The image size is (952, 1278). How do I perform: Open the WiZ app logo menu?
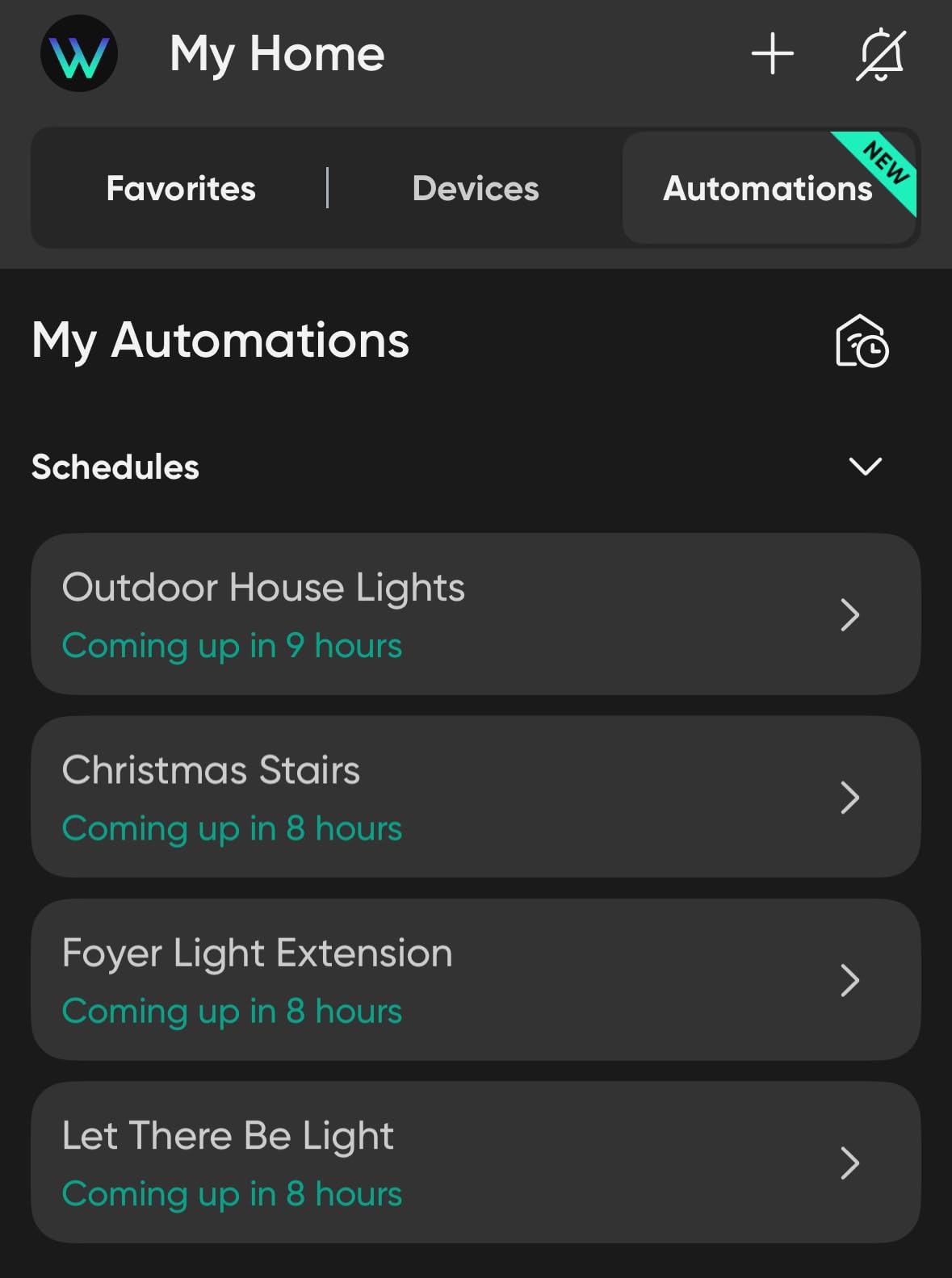point(78,53)
